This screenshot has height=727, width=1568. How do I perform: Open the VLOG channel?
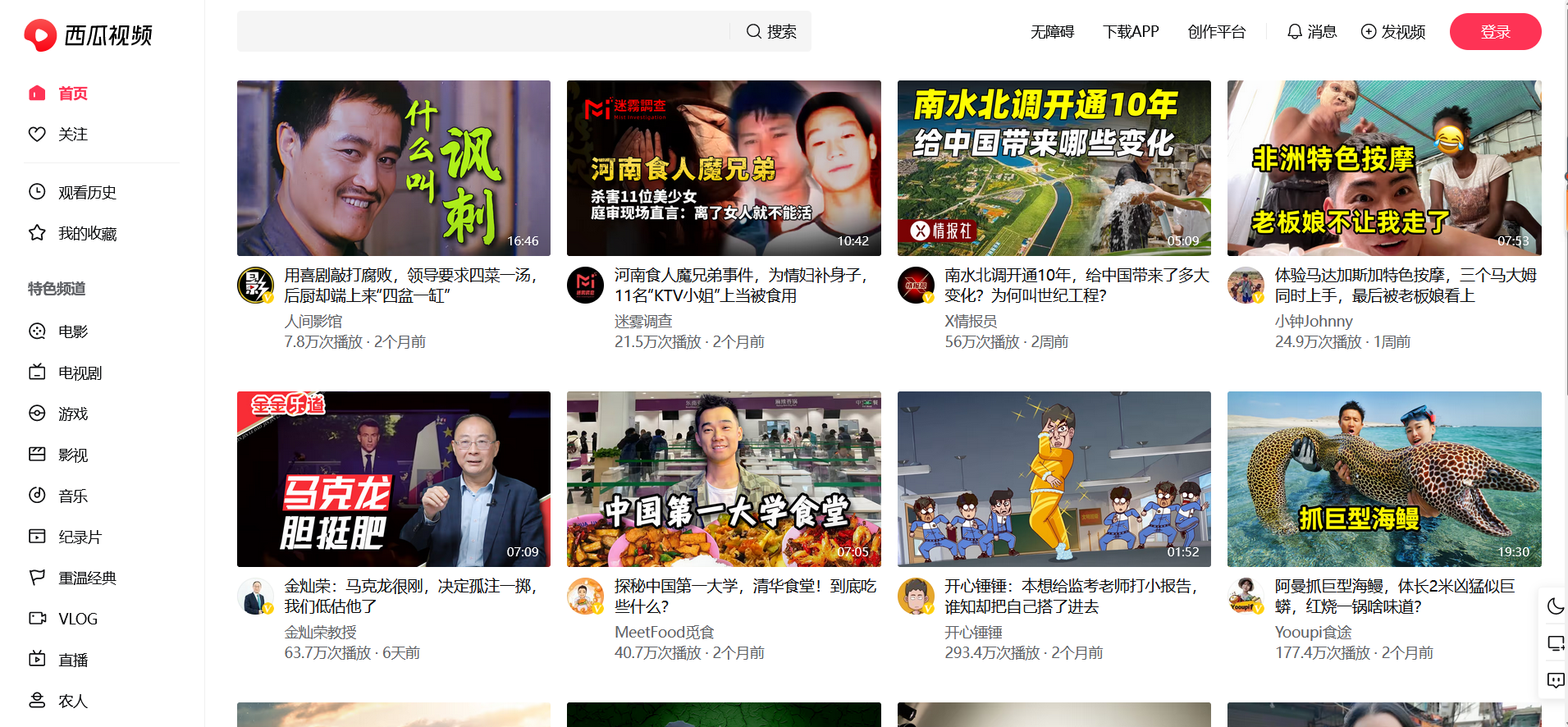point(77,620)
